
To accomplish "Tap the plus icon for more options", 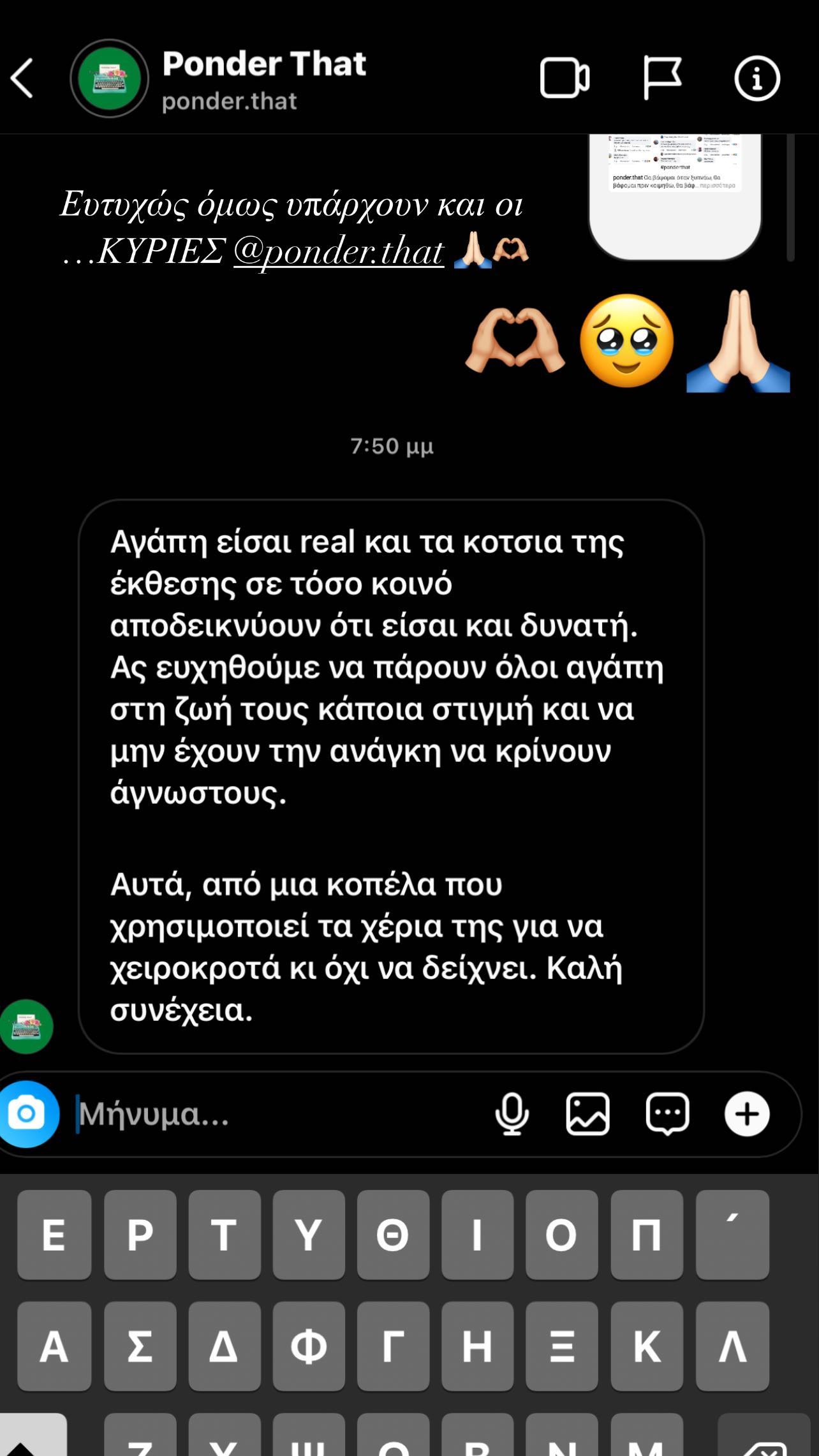I will [747, 1114].
